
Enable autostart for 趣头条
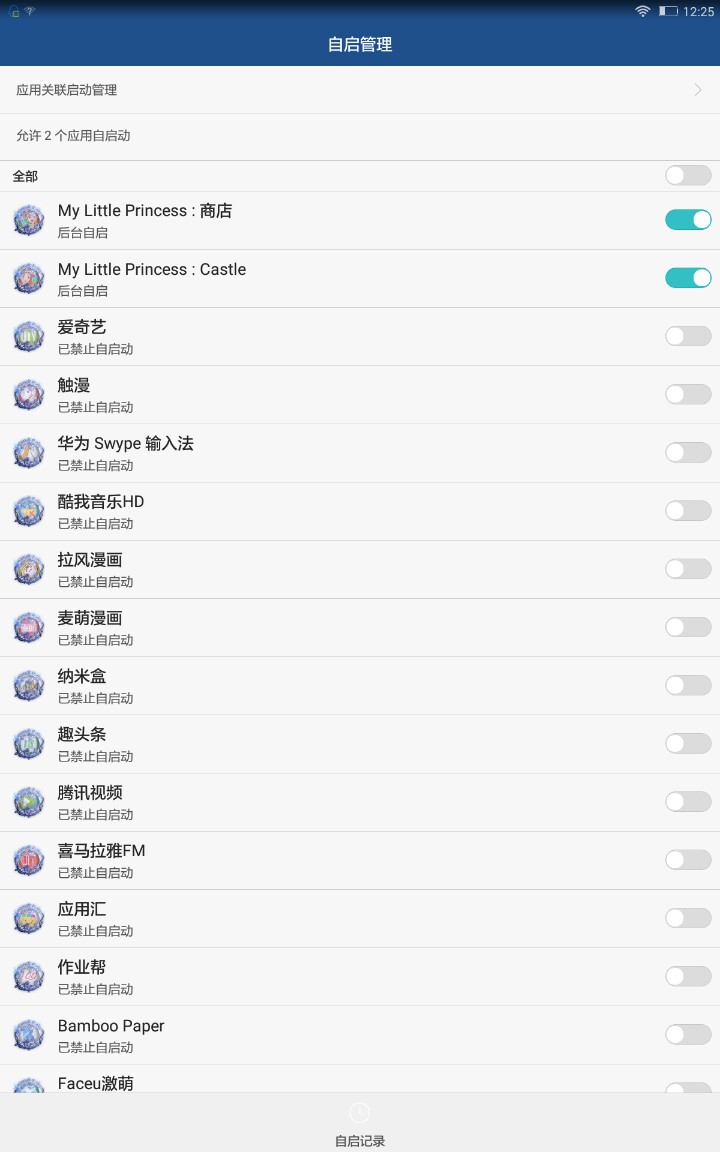[688, 743]
